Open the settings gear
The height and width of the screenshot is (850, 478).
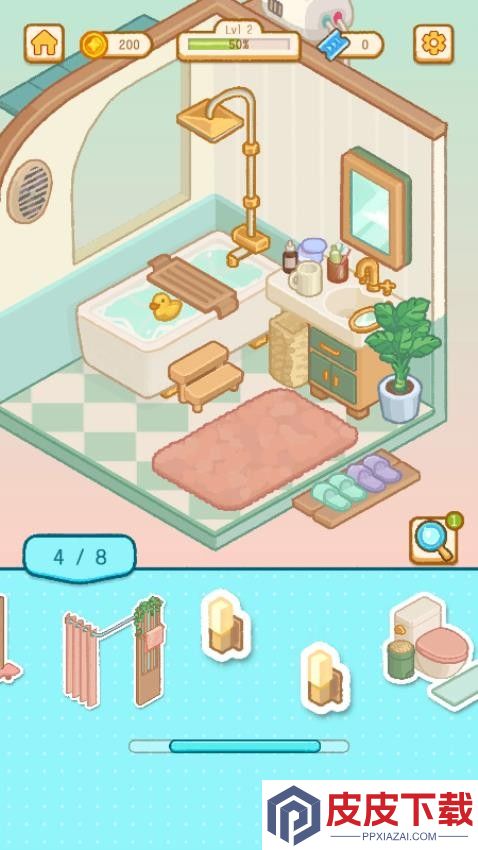434,43
